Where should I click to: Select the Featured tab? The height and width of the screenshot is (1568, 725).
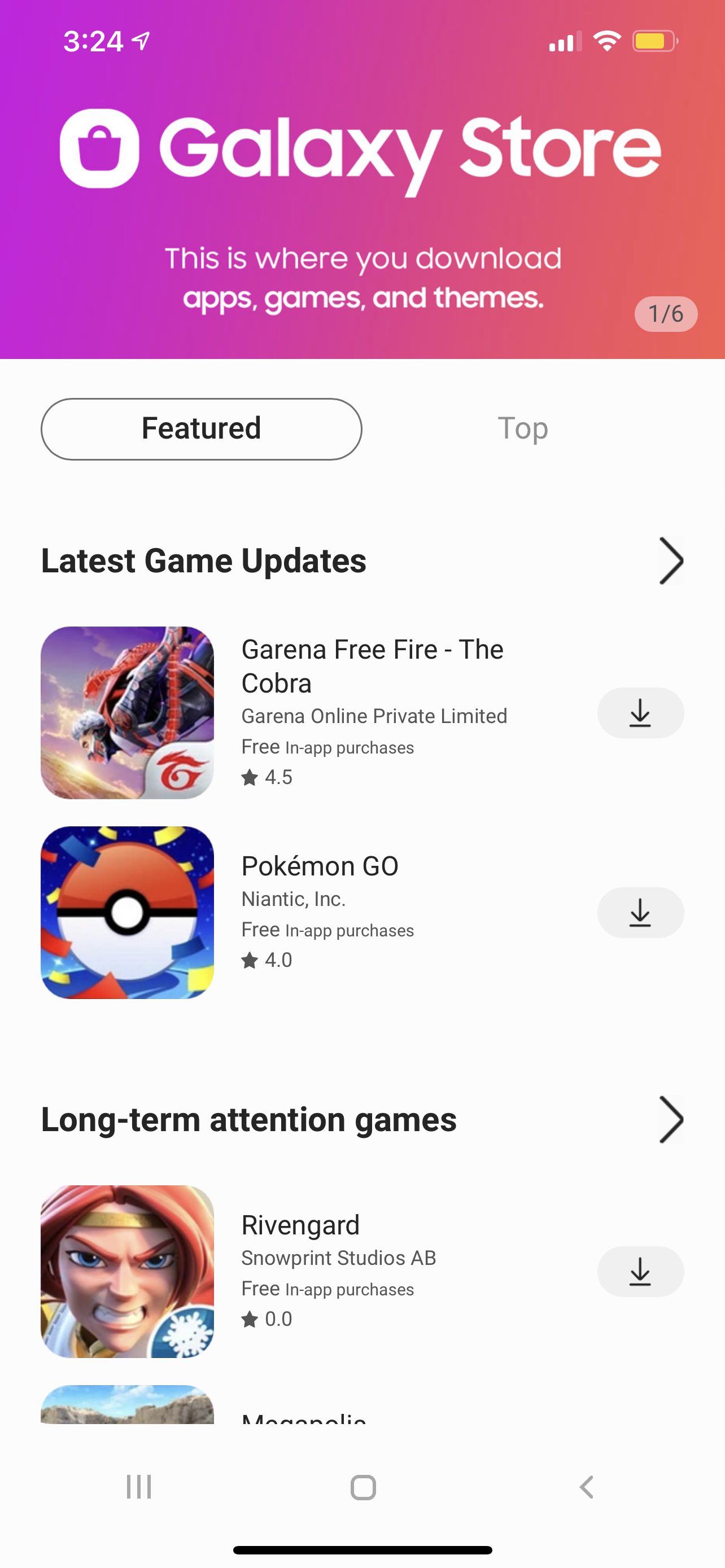tap(202, 429)
